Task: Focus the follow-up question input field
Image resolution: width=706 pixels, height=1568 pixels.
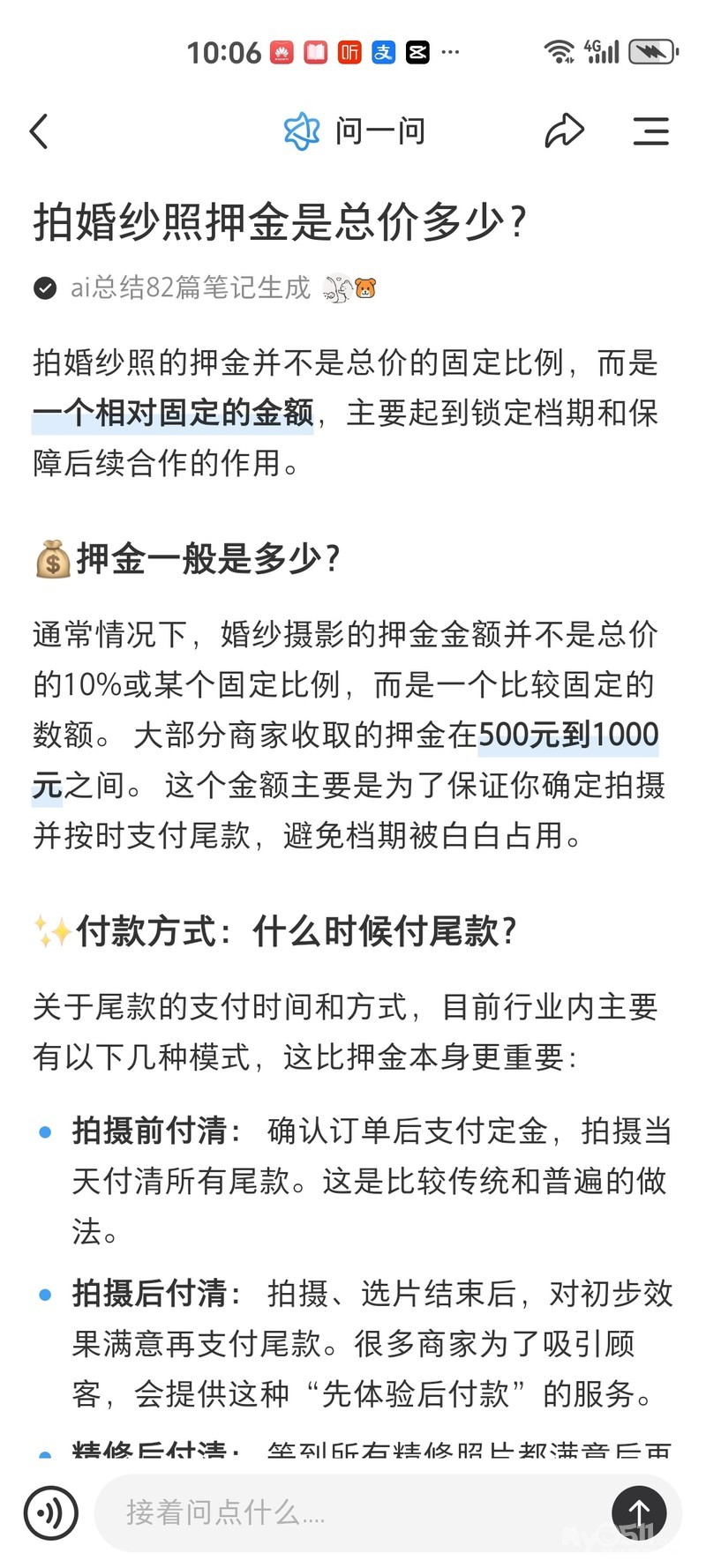Action: [x=353, y=1512]
